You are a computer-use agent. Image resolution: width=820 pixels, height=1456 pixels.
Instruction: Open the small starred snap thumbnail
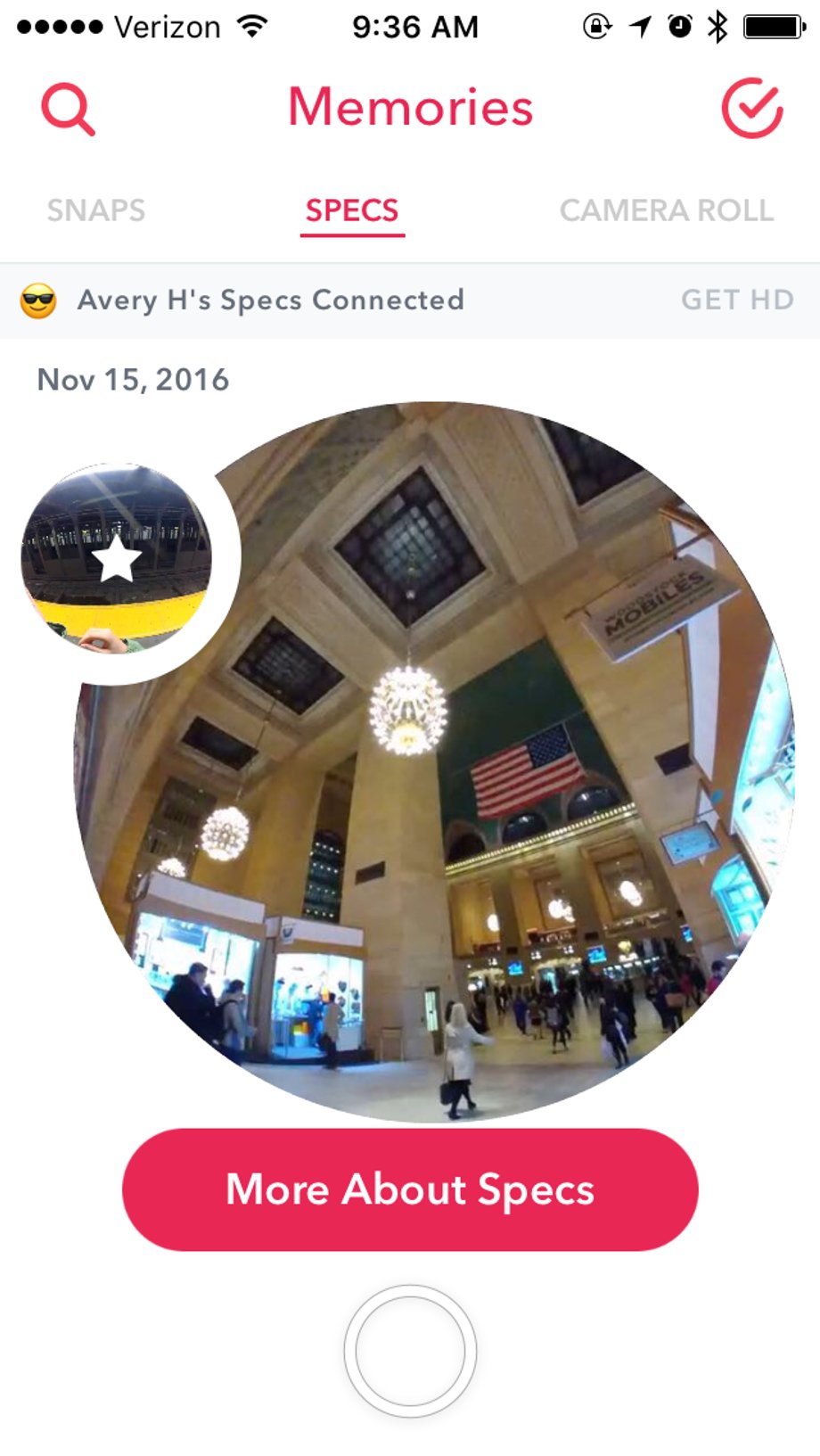point(117,559)
